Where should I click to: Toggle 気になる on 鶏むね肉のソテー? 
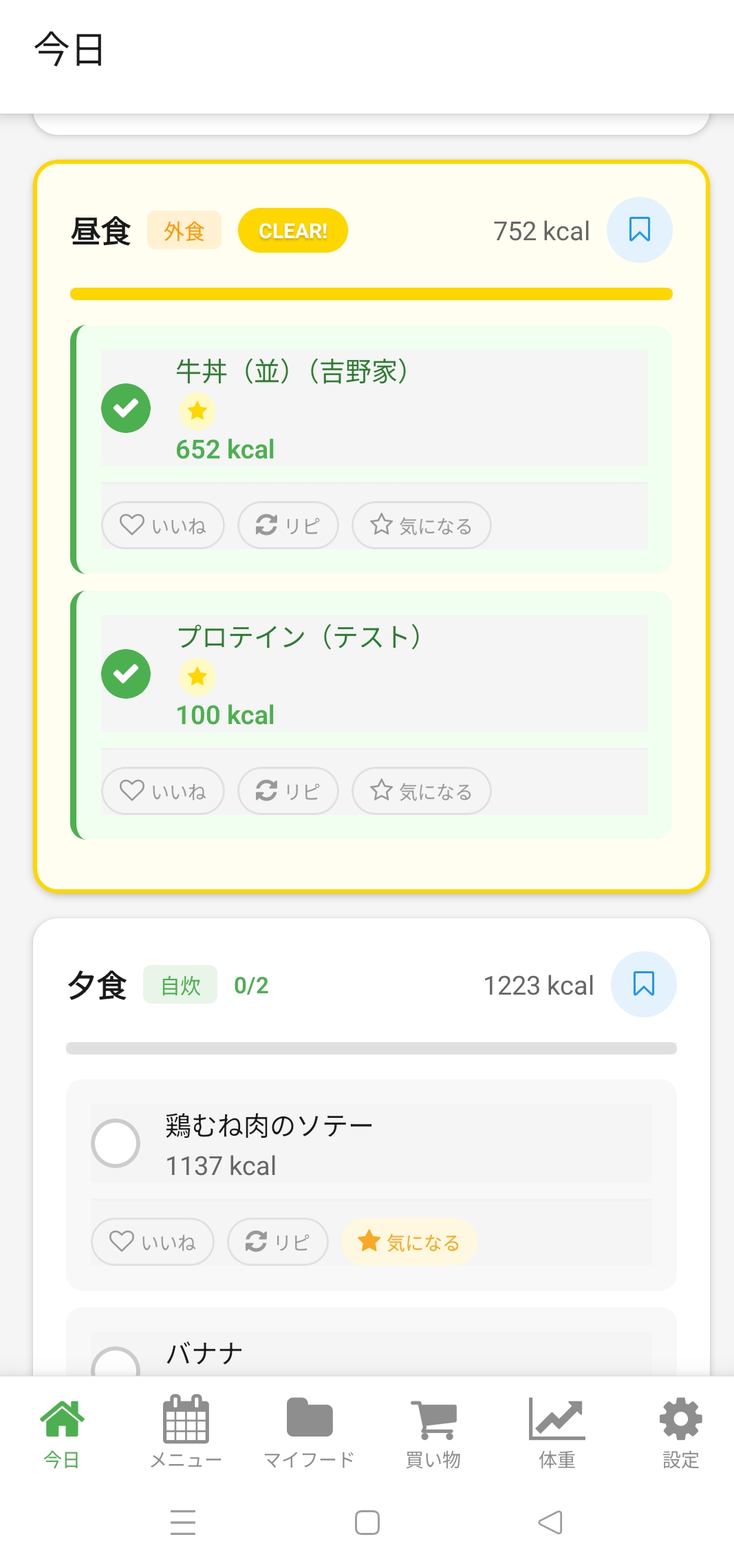tap(407, 1242)
